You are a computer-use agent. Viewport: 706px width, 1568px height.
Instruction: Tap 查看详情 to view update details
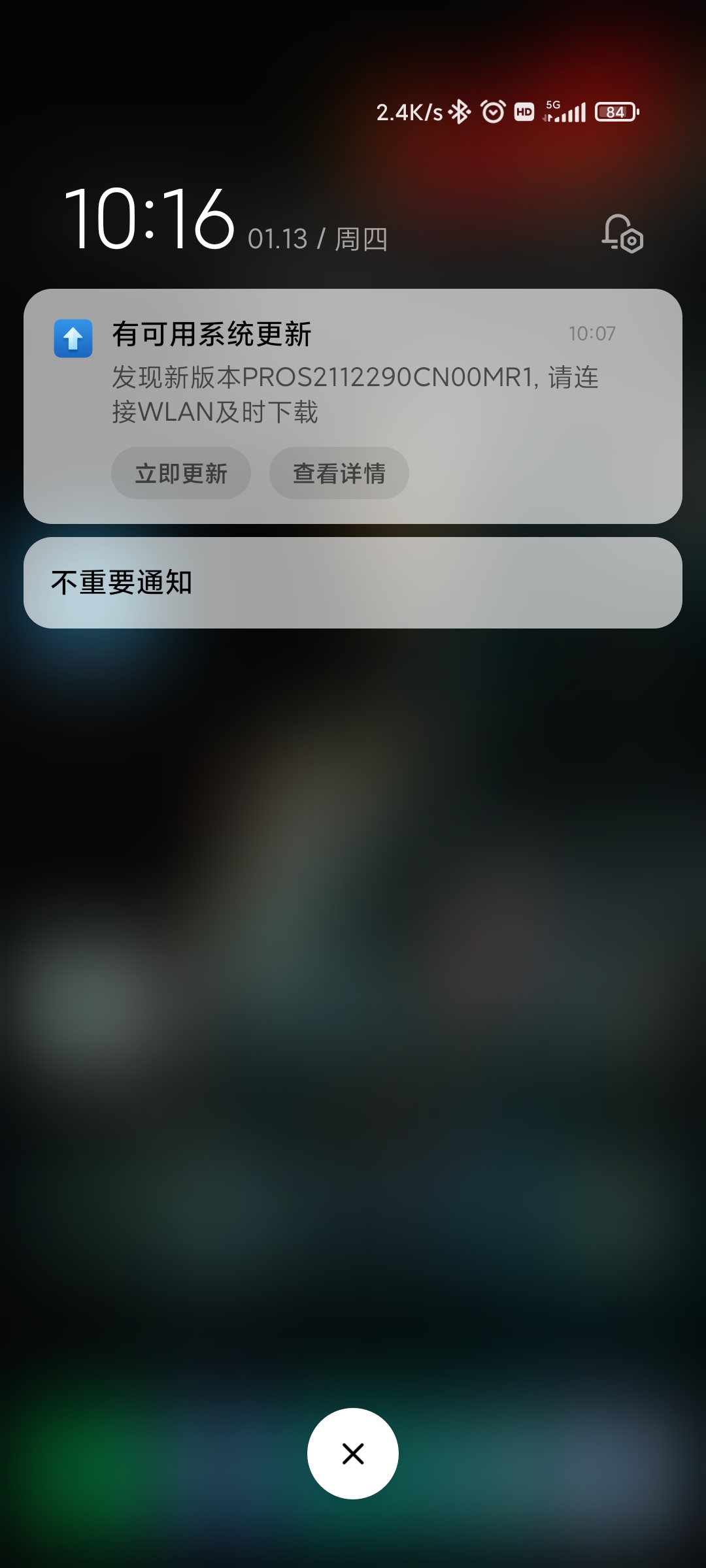coord(339,473)
